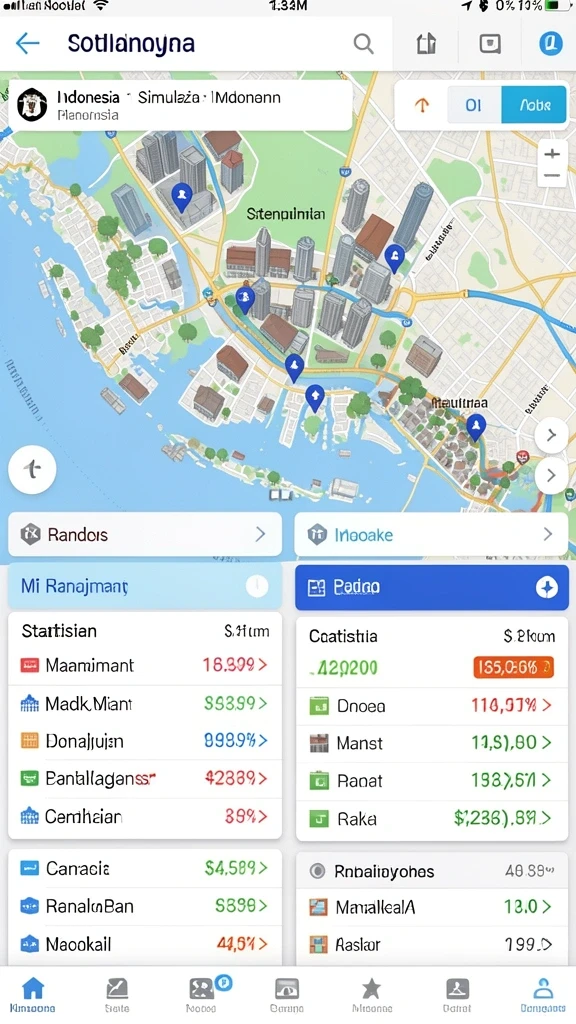Open the search magnifier icon

coord(363,44)
